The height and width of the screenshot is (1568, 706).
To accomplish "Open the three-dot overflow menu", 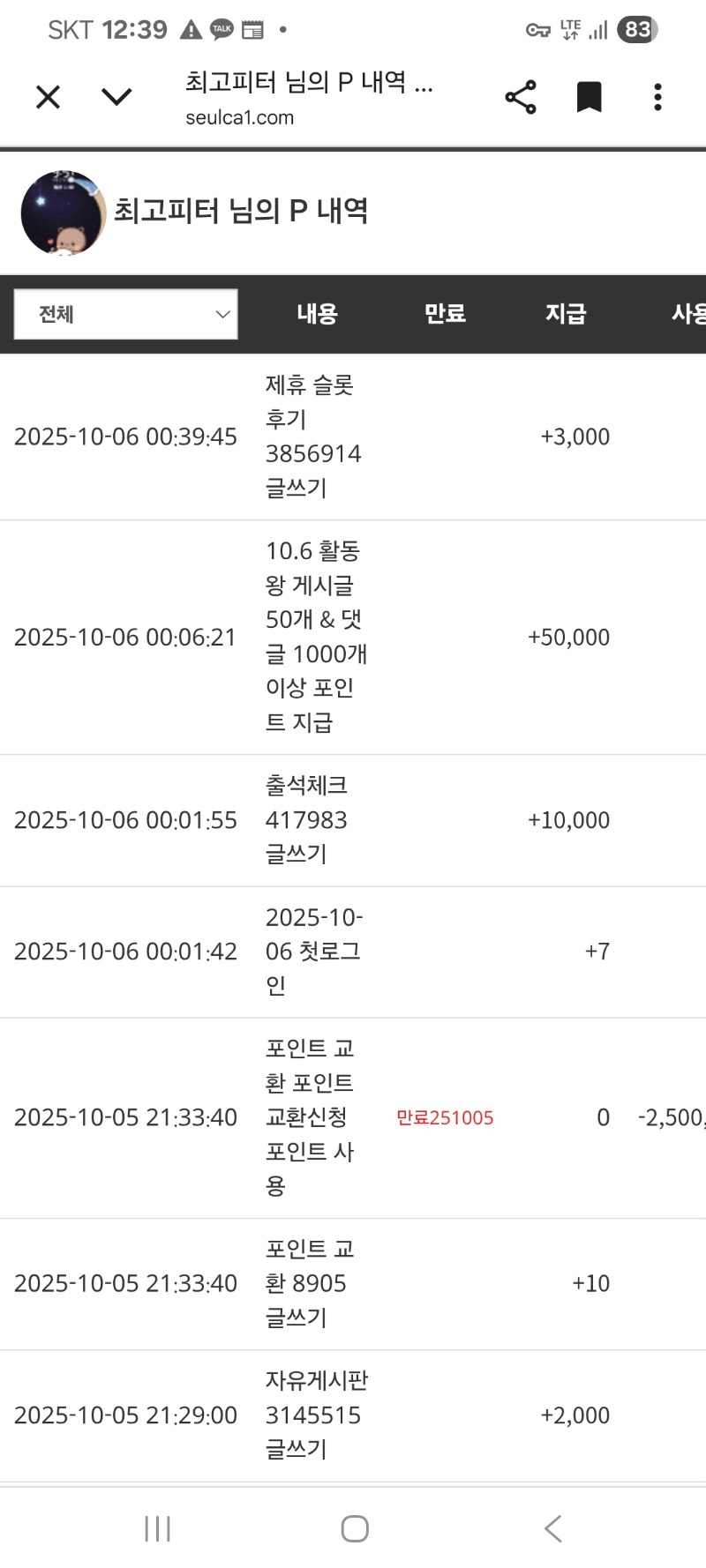I will coord(657,97).
